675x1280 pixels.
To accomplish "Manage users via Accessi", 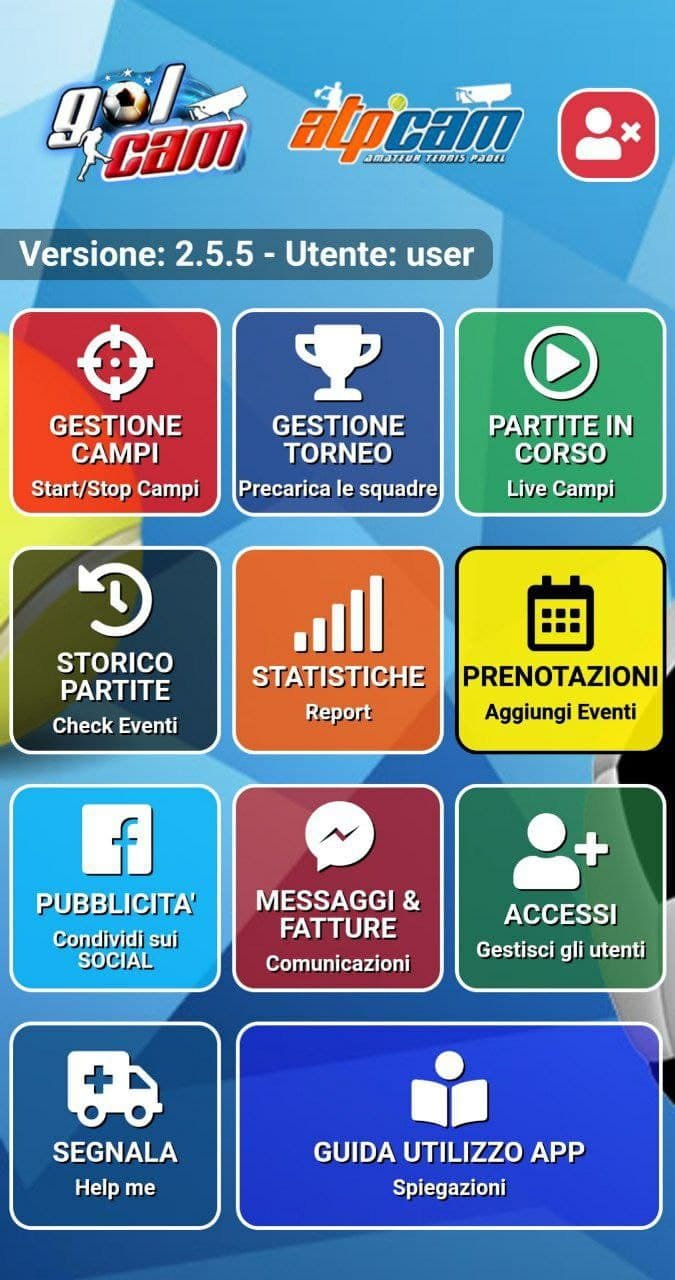I will pos(560,888).
